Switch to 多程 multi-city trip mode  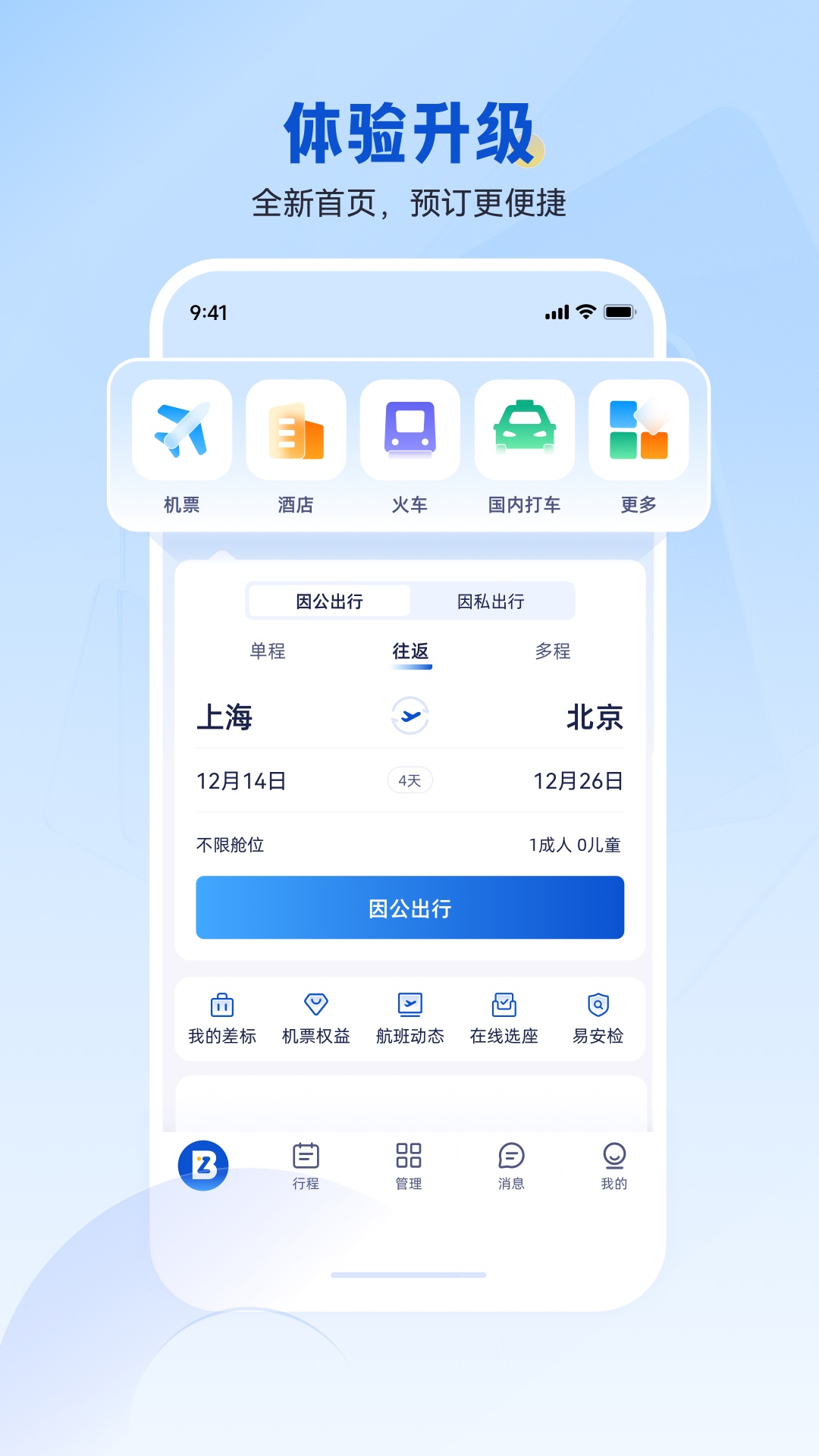tap(552, 651)
